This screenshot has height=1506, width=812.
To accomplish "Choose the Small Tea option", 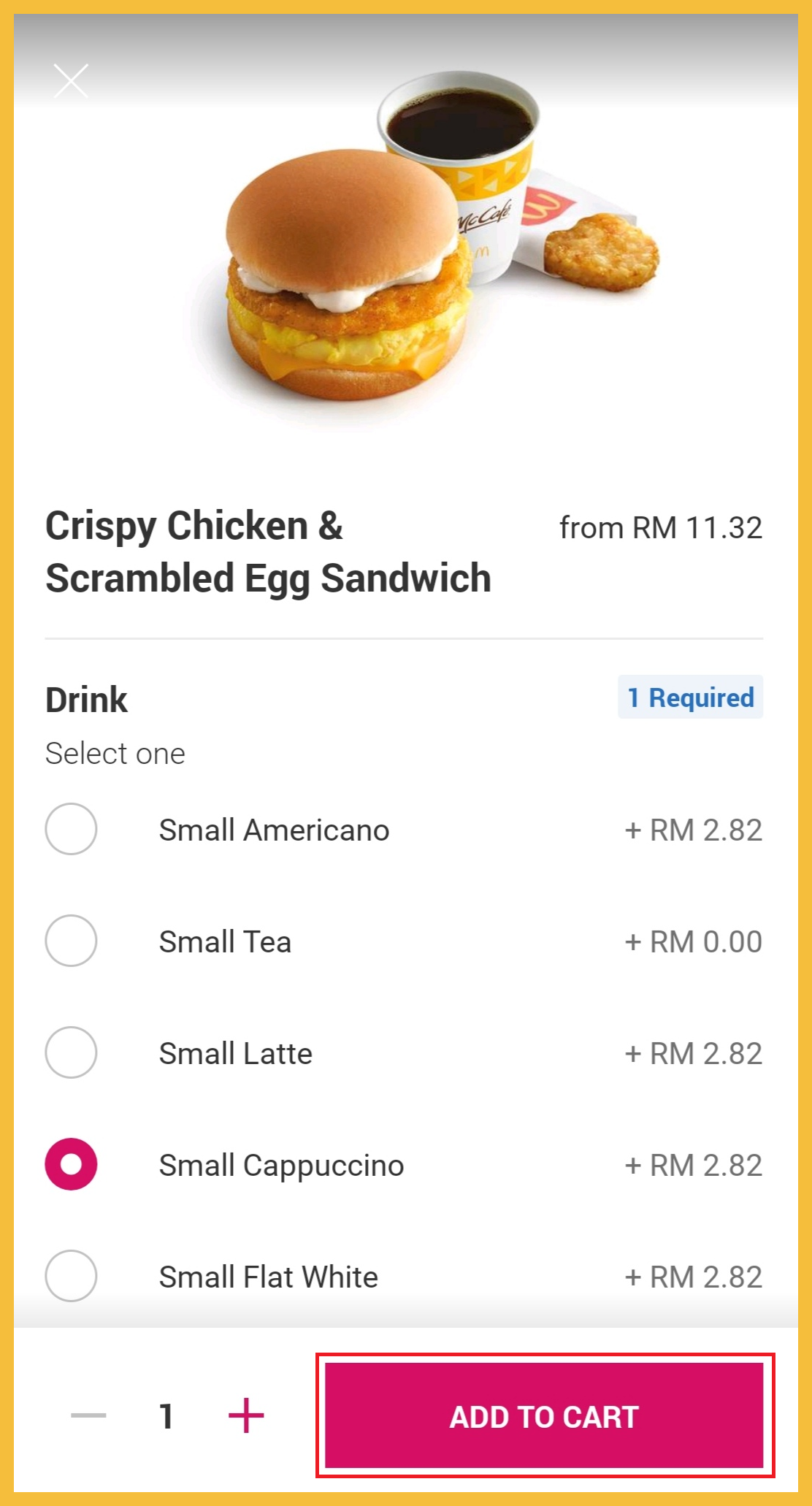I will pos(71,941).
